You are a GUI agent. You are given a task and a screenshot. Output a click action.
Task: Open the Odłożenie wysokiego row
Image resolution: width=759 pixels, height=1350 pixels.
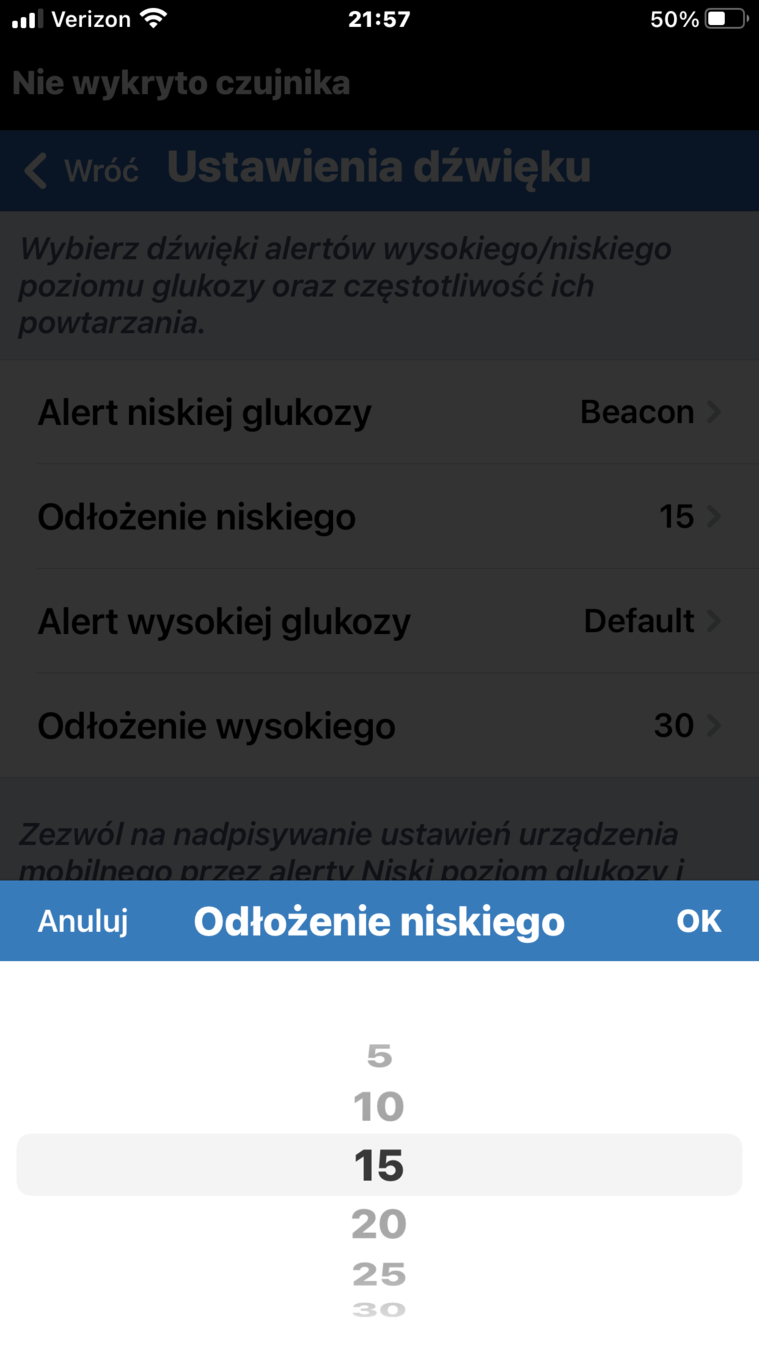pyautogui.click(x=379, y=726)
